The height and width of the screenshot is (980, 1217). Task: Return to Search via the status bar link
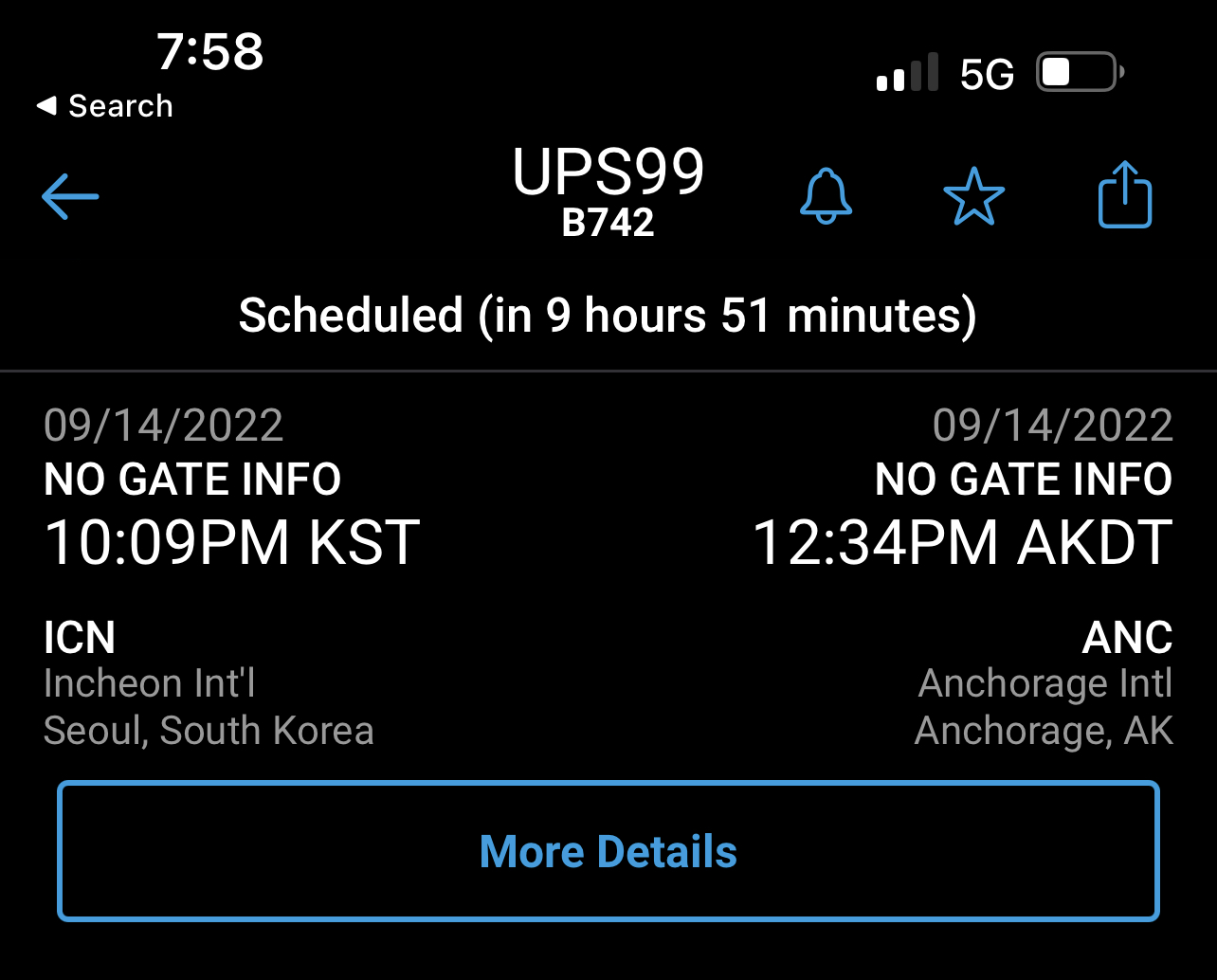(105, 106)
